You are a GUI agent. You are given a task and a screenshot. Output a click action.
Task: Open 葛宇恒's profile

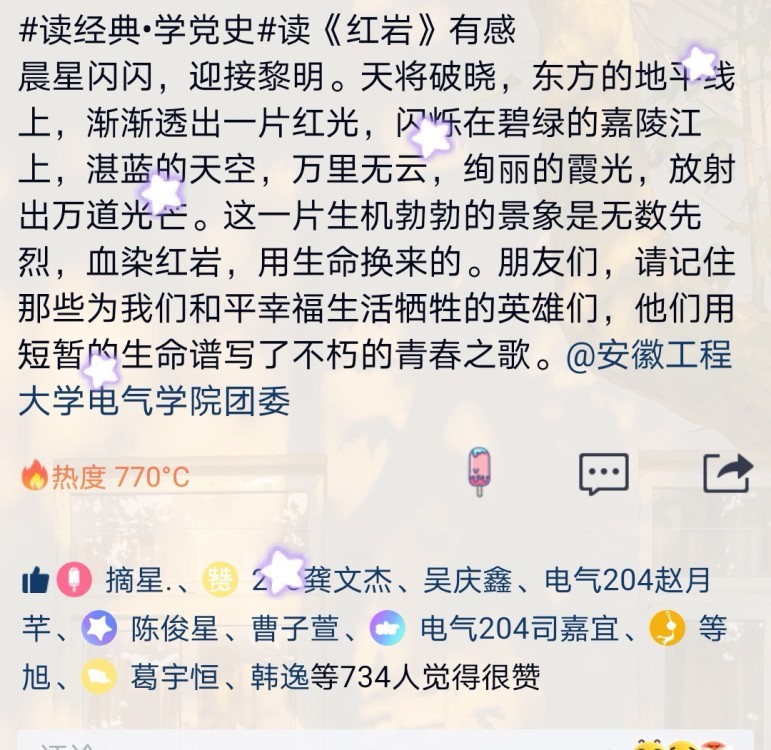tap(174, 678)
